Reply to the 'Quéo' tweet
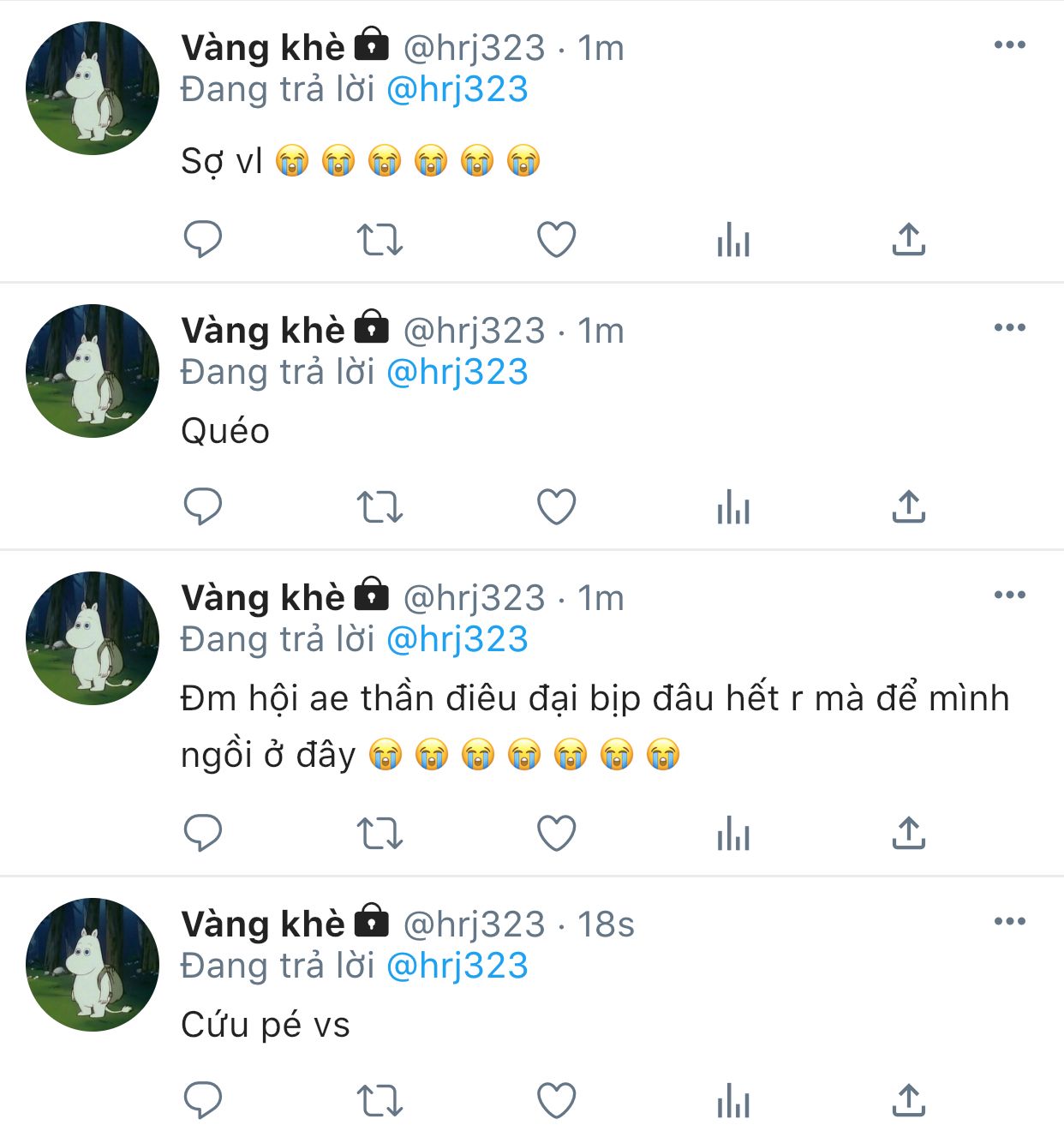This screenshot has width=1064, height=1137. [203, 506]
